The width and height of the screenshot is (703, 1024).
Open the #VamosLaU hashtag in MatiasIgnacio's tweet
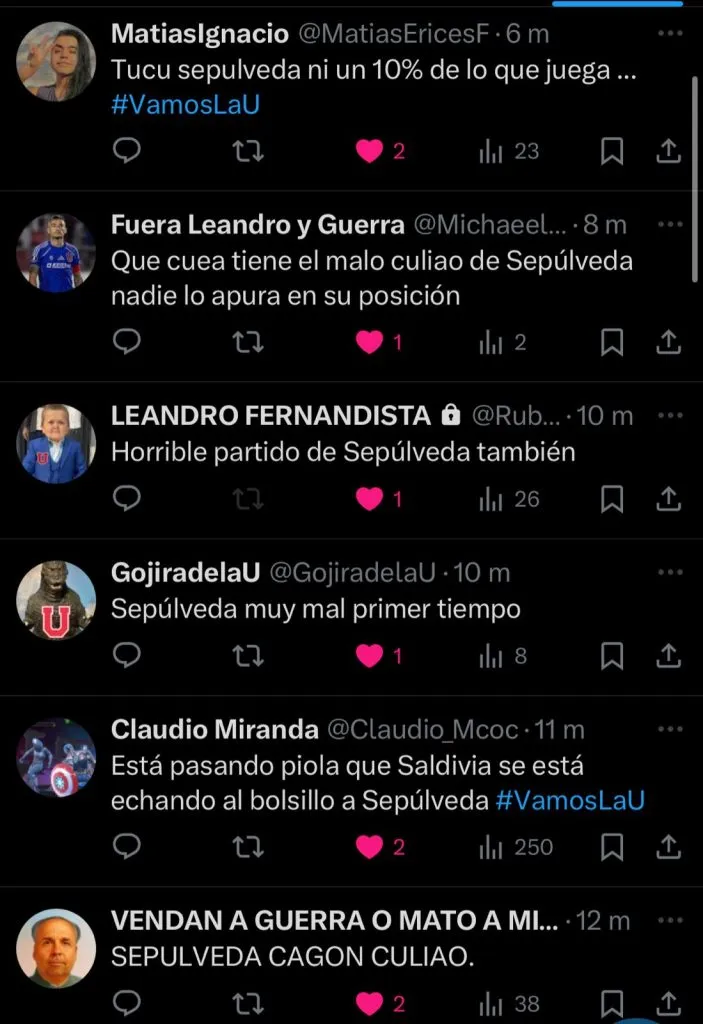(185, 104)
